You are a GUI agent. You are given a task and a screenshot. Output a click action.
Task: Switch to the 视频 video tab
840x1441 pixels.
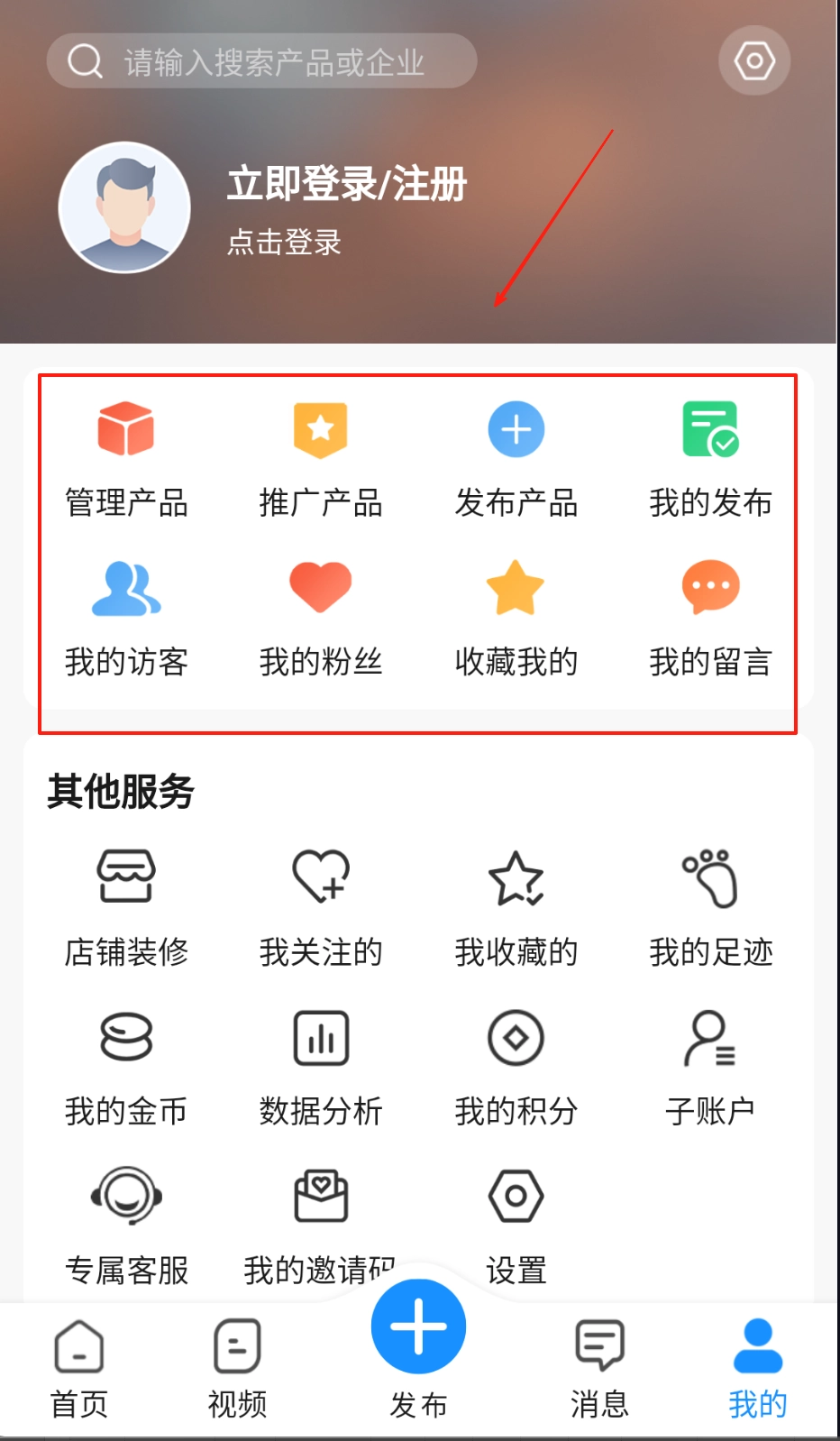coord(237,1368)
